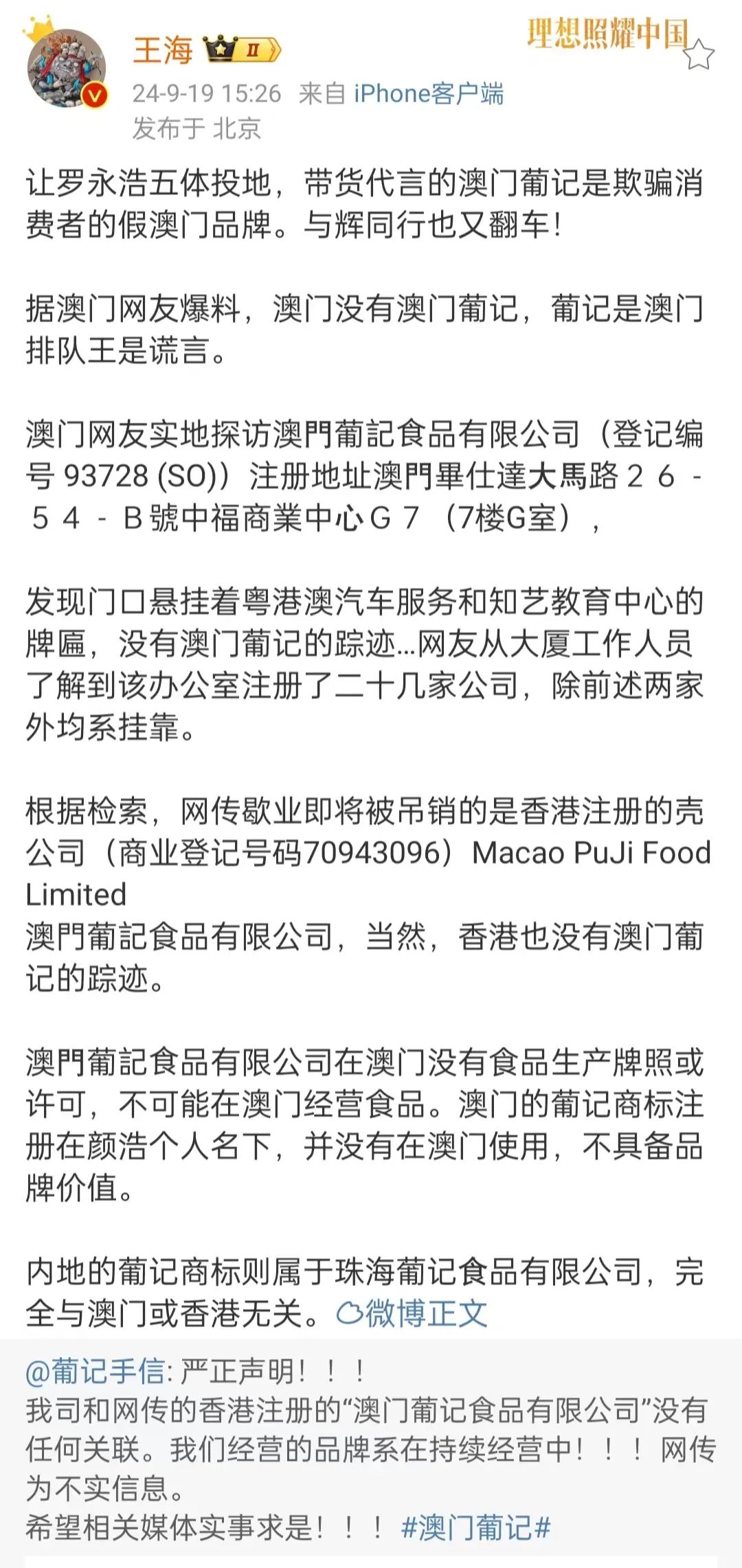Open the full 微博正文 link
This screenshot has width=742, height=1568.
[x=412, y=1313]
